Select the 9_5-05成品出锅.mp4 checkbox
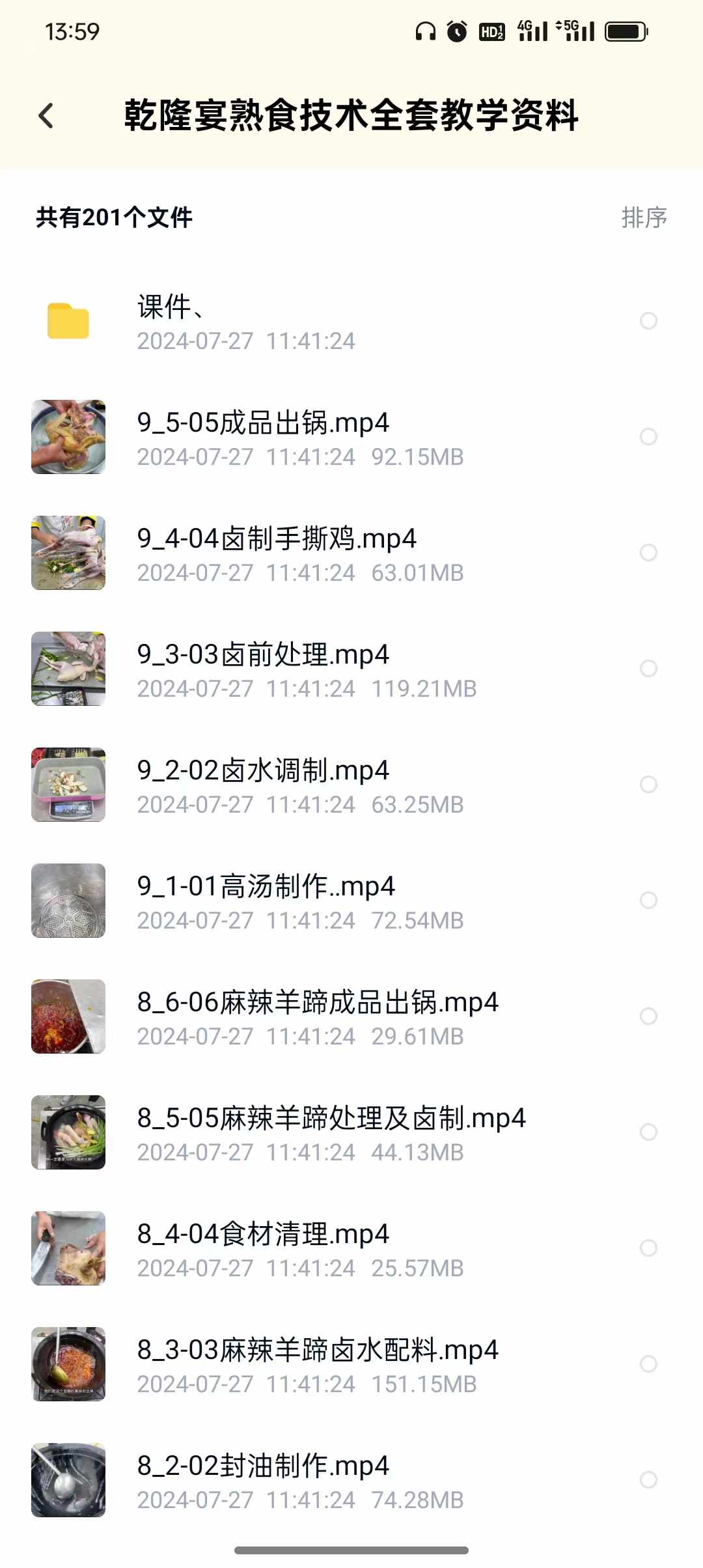Viewport: 703px width, 1568px height. point(648,436)
